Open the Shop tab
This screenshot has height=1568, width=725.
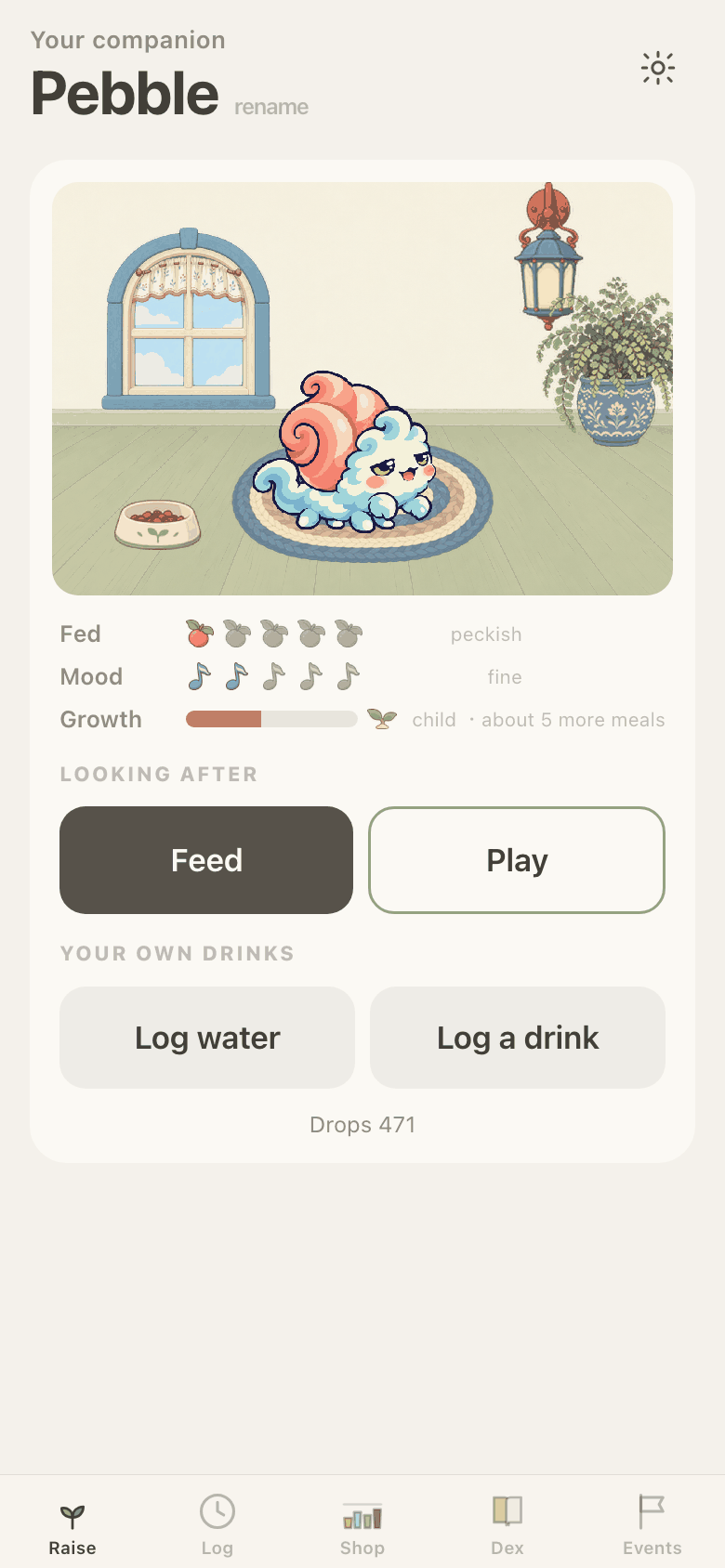coord(362,1524)
